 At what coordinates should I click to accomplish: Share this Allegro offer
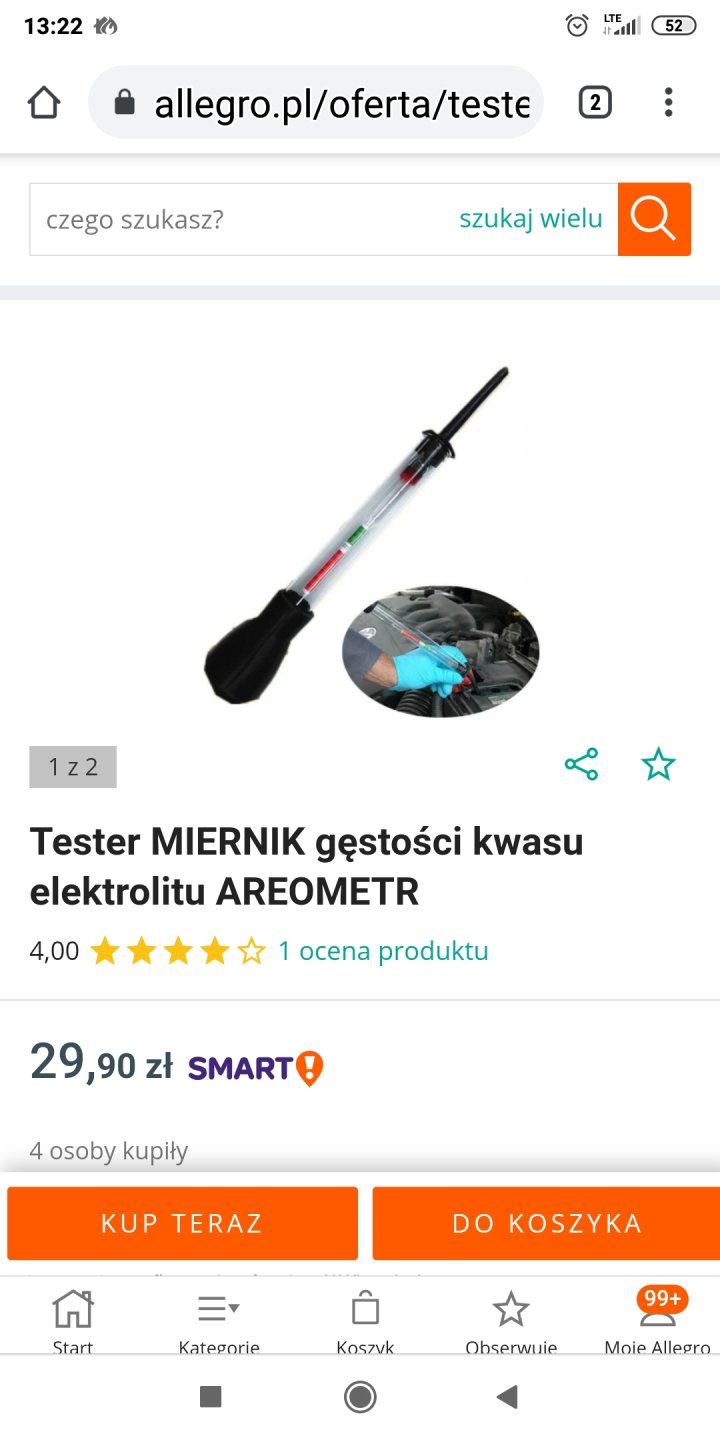pos(581,765)
